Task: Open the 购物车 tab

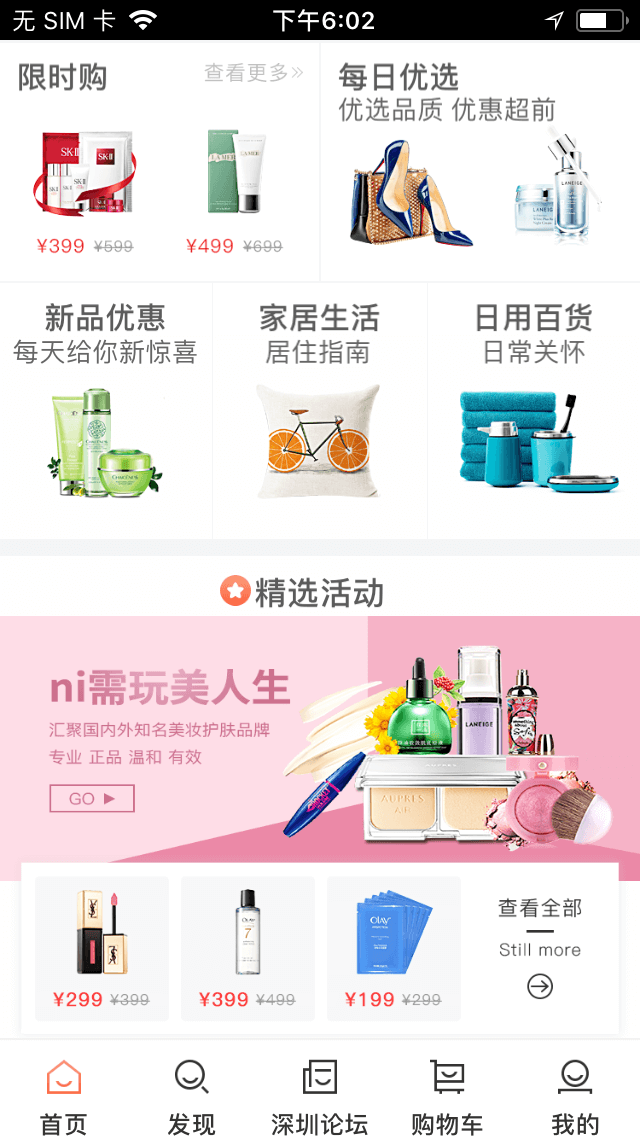Action: click(x=447, y=1096)
